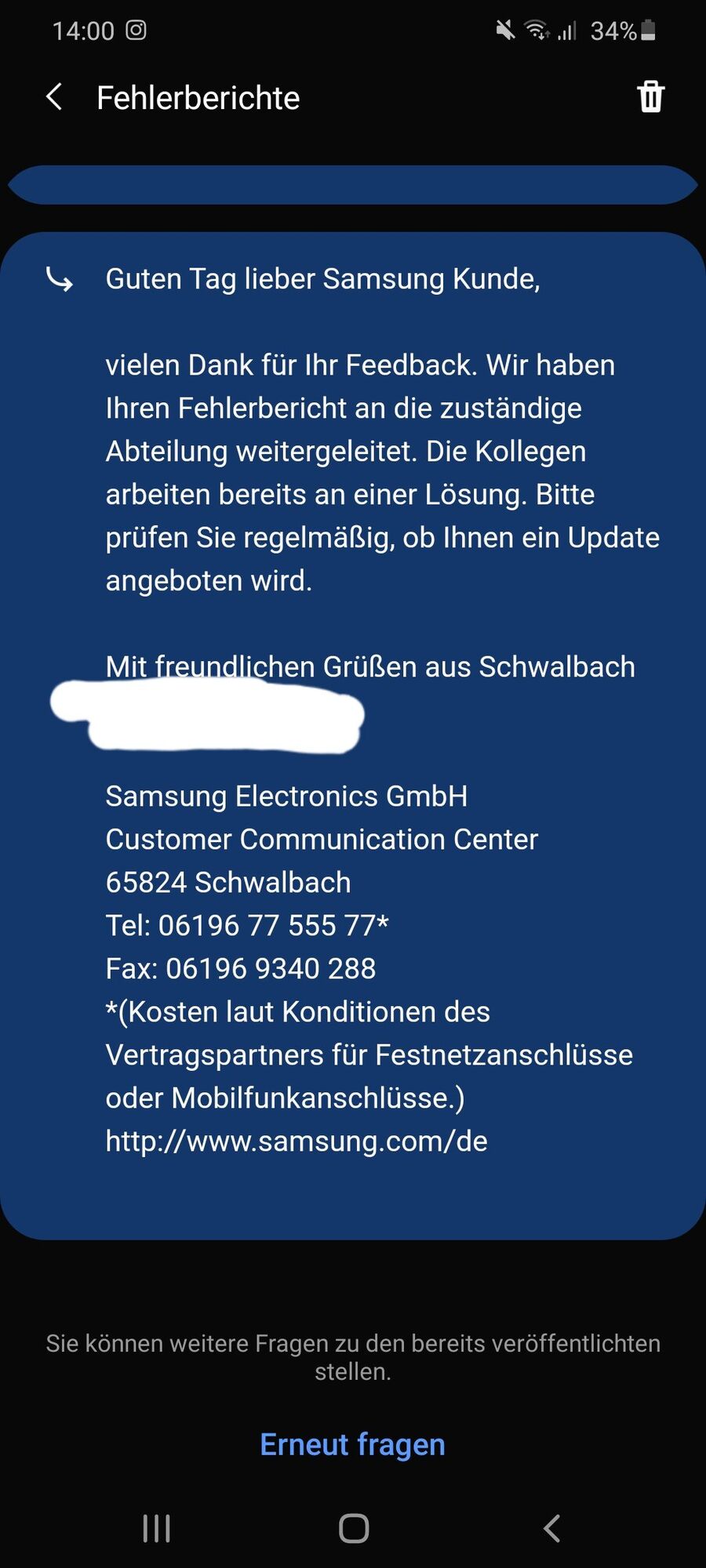
Task: Go to the home screen
Action: pos(353,1528)
